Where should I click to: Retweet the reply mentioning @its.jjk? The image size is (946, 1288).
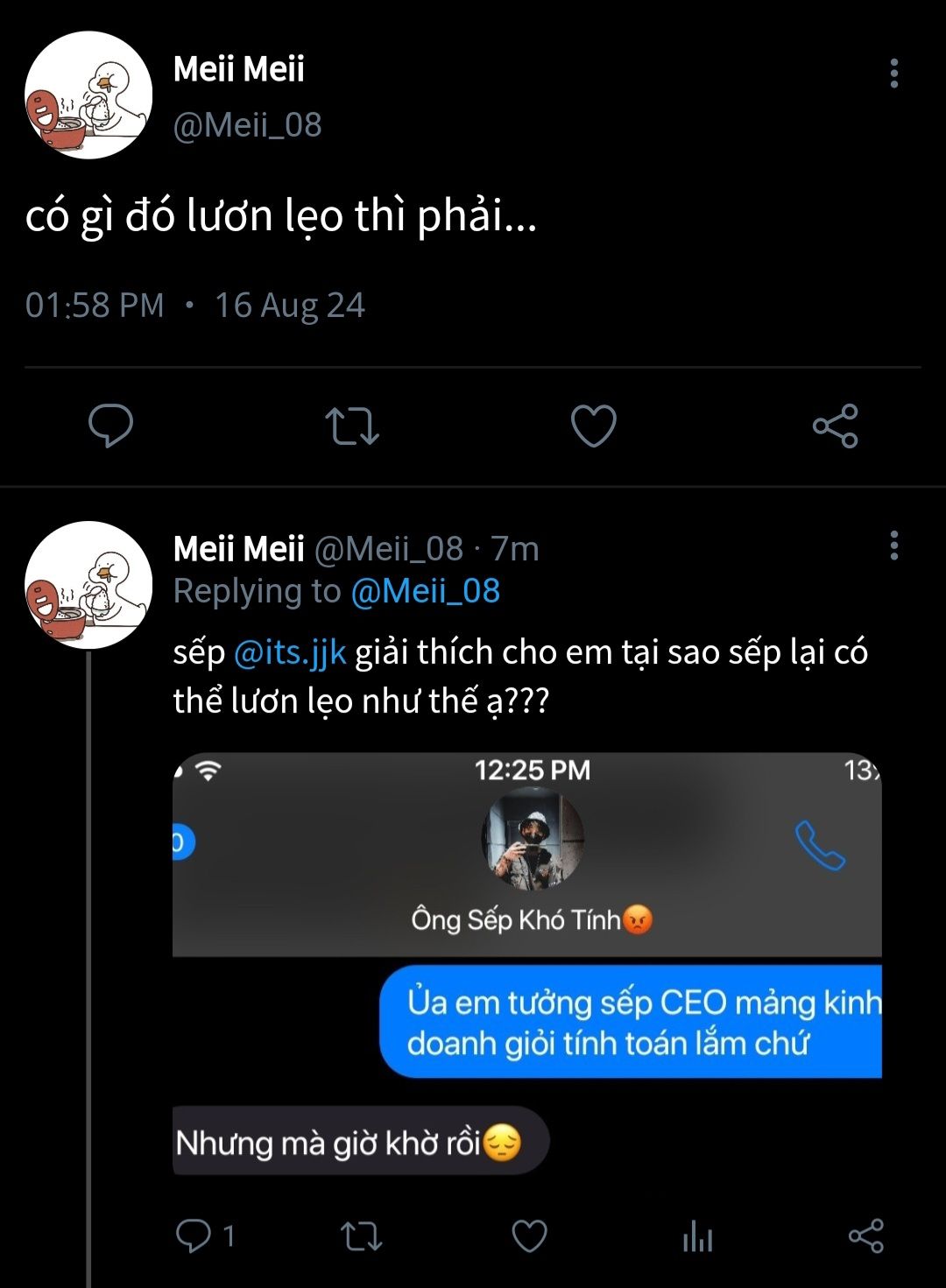click(360, 1235)
